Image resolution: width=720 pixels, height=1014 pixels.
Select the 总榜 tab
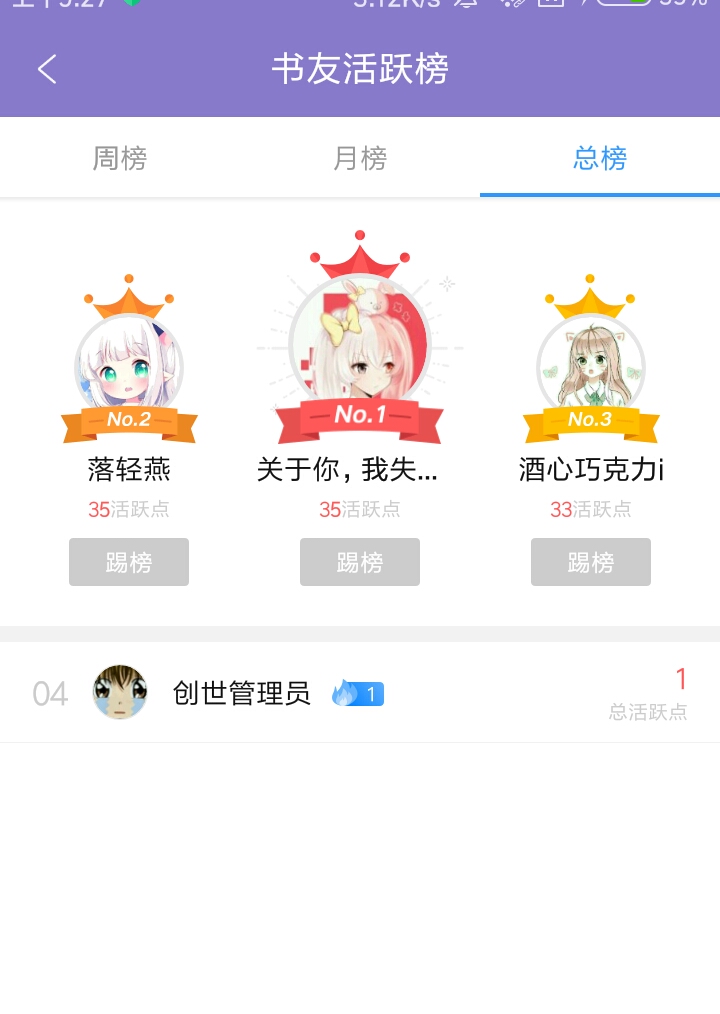pyautogui.click(x=600, y=158)
